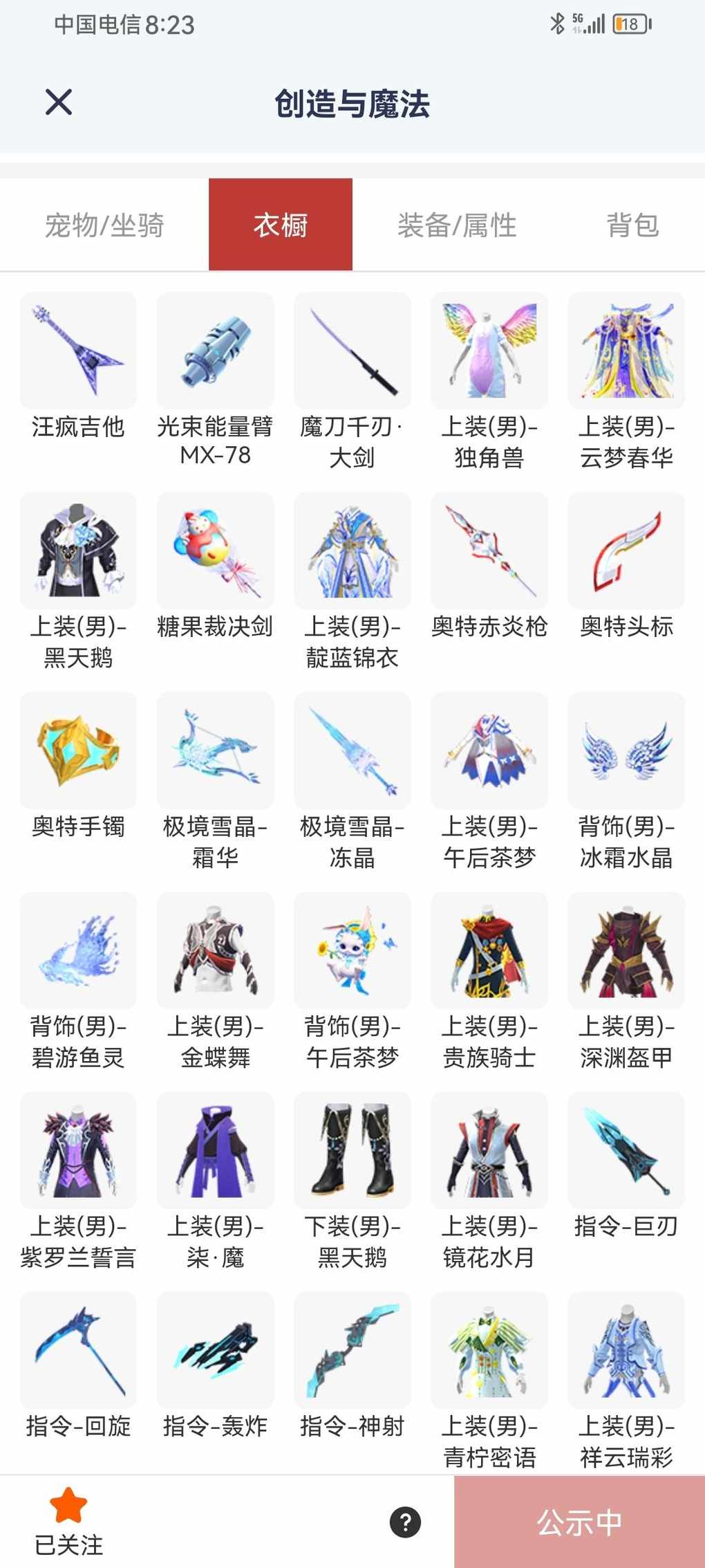Open the 背包 tab
Viewport: 705px width, 1568px height.
[632, 225]
